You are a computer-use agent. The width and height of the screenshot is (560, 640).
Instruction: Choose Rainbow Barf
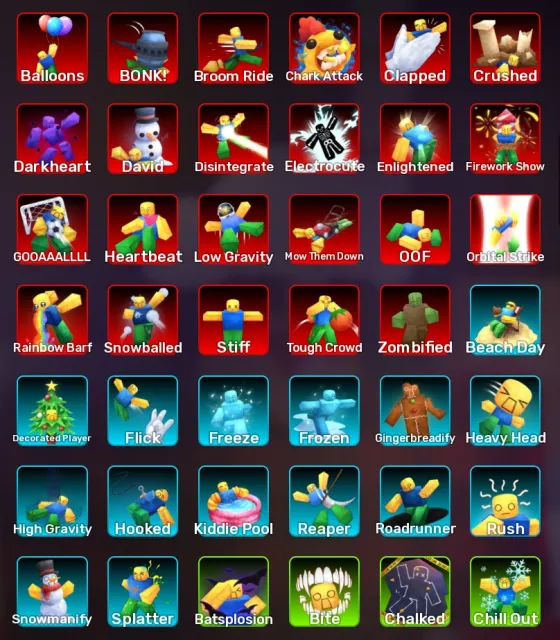coord(52,320)
